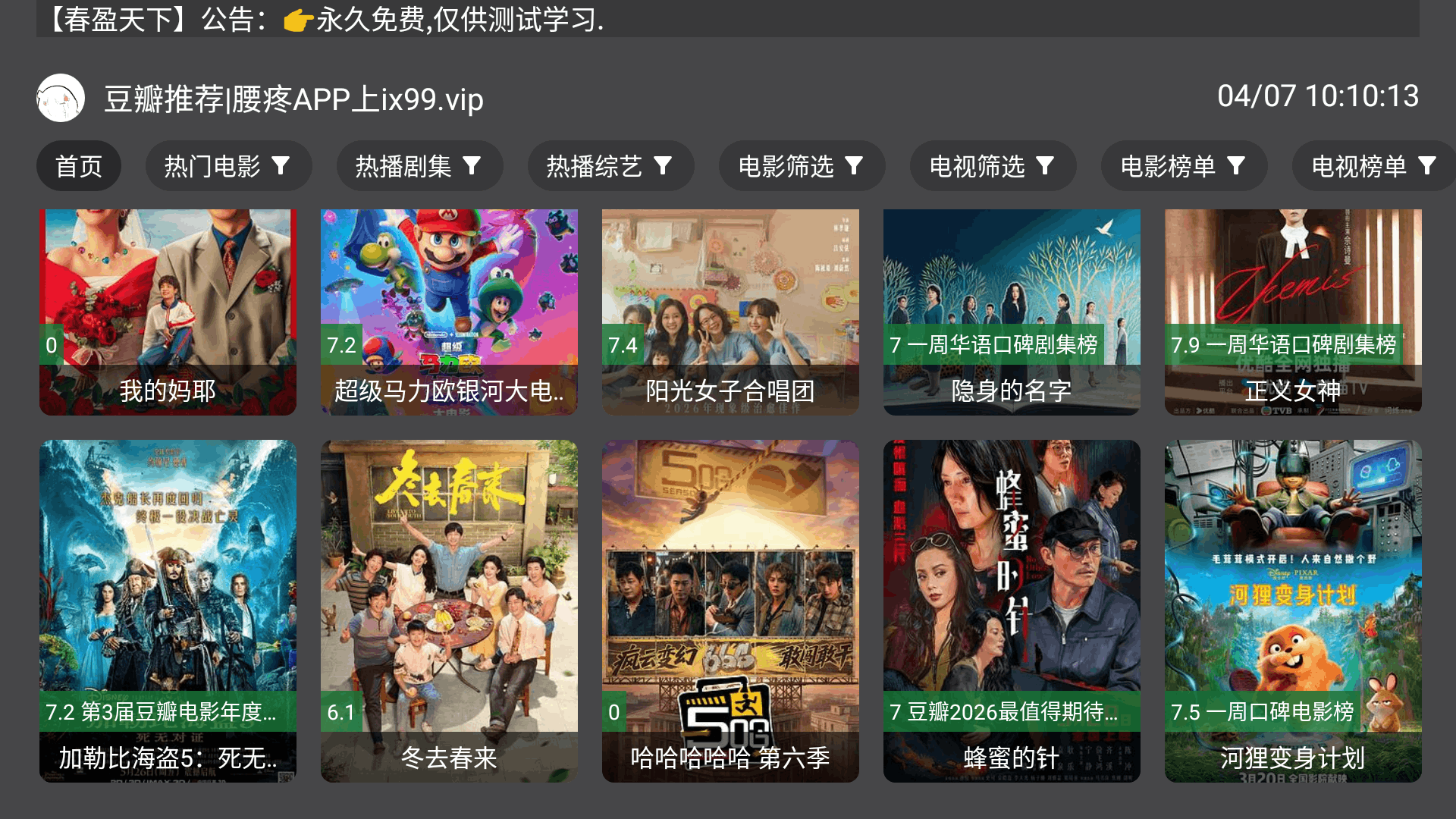Open the 热门电影 category filter
1456x819 pixels.
(227, 166)
